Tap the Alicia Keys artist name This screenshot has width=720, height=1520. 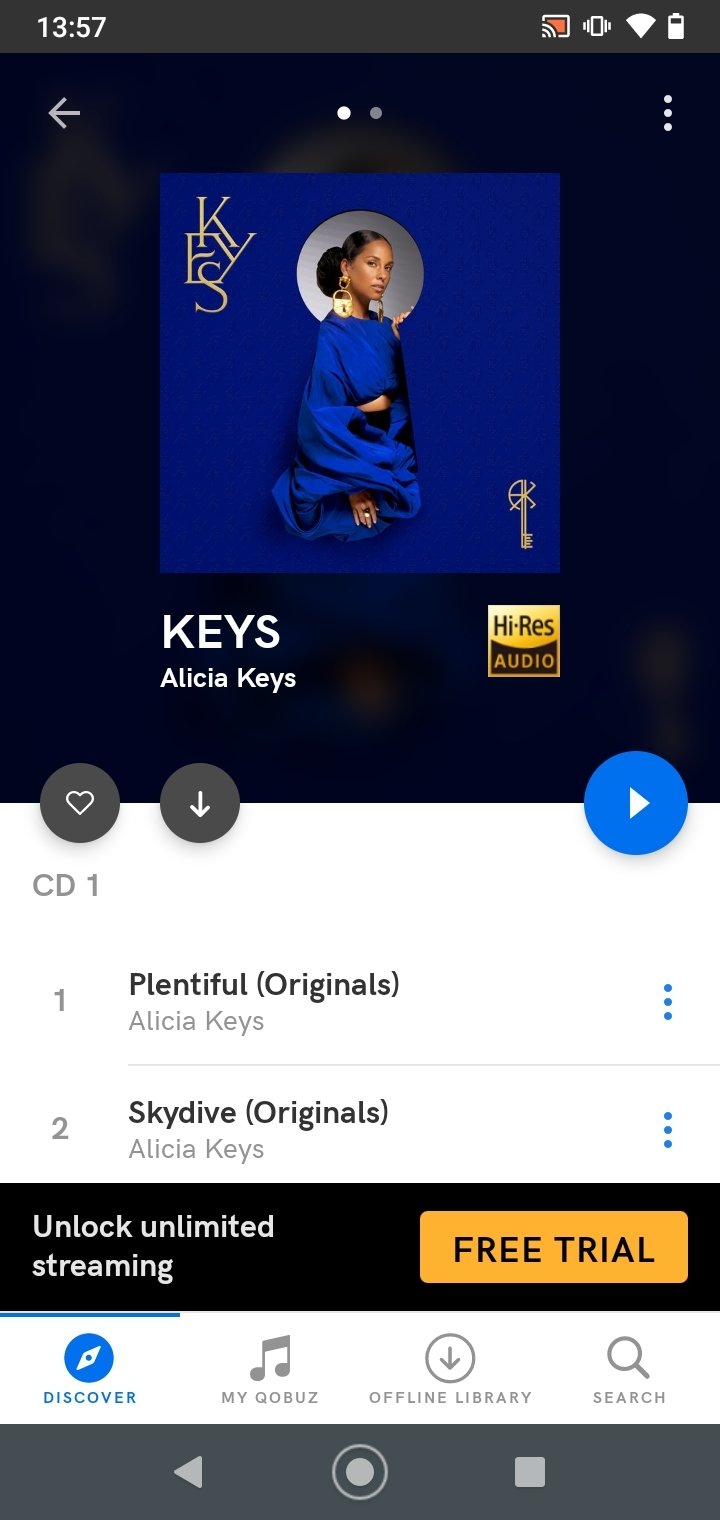click(x=228, y=679)
